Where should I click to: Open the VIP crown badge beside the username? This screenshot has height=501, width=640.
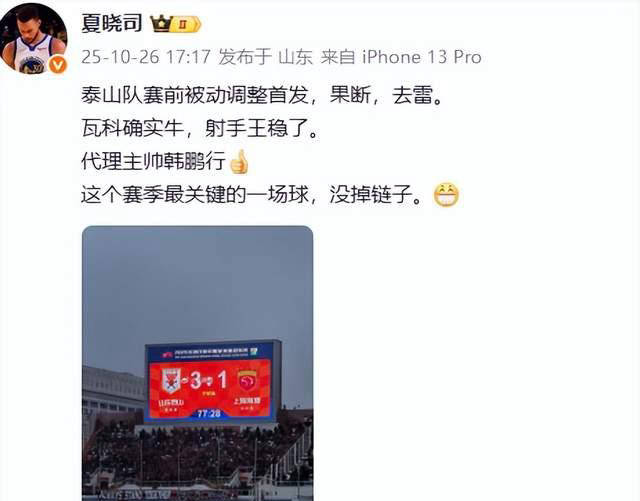176,23
